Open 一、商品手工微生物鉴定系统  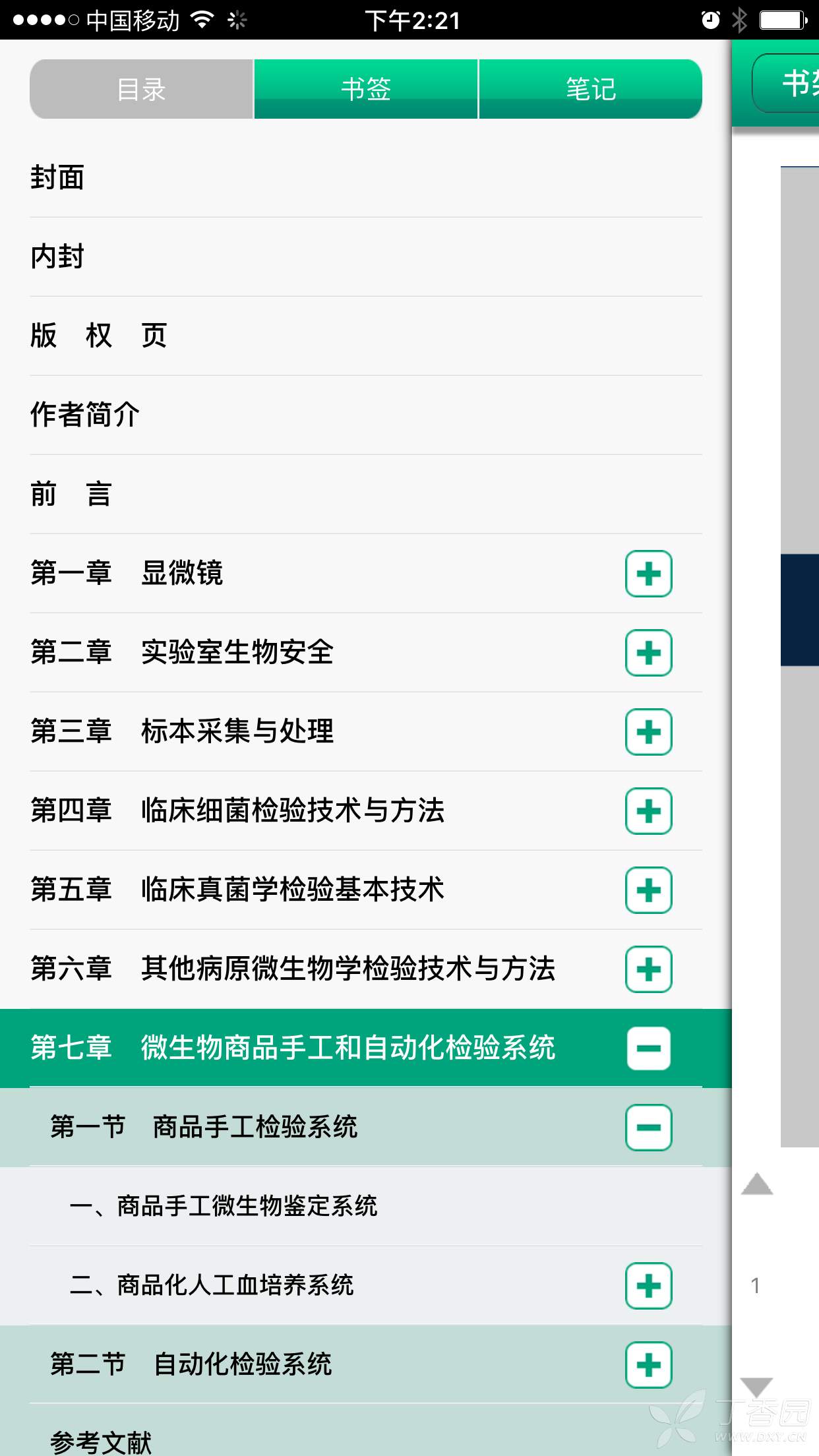coord(224,1206)
